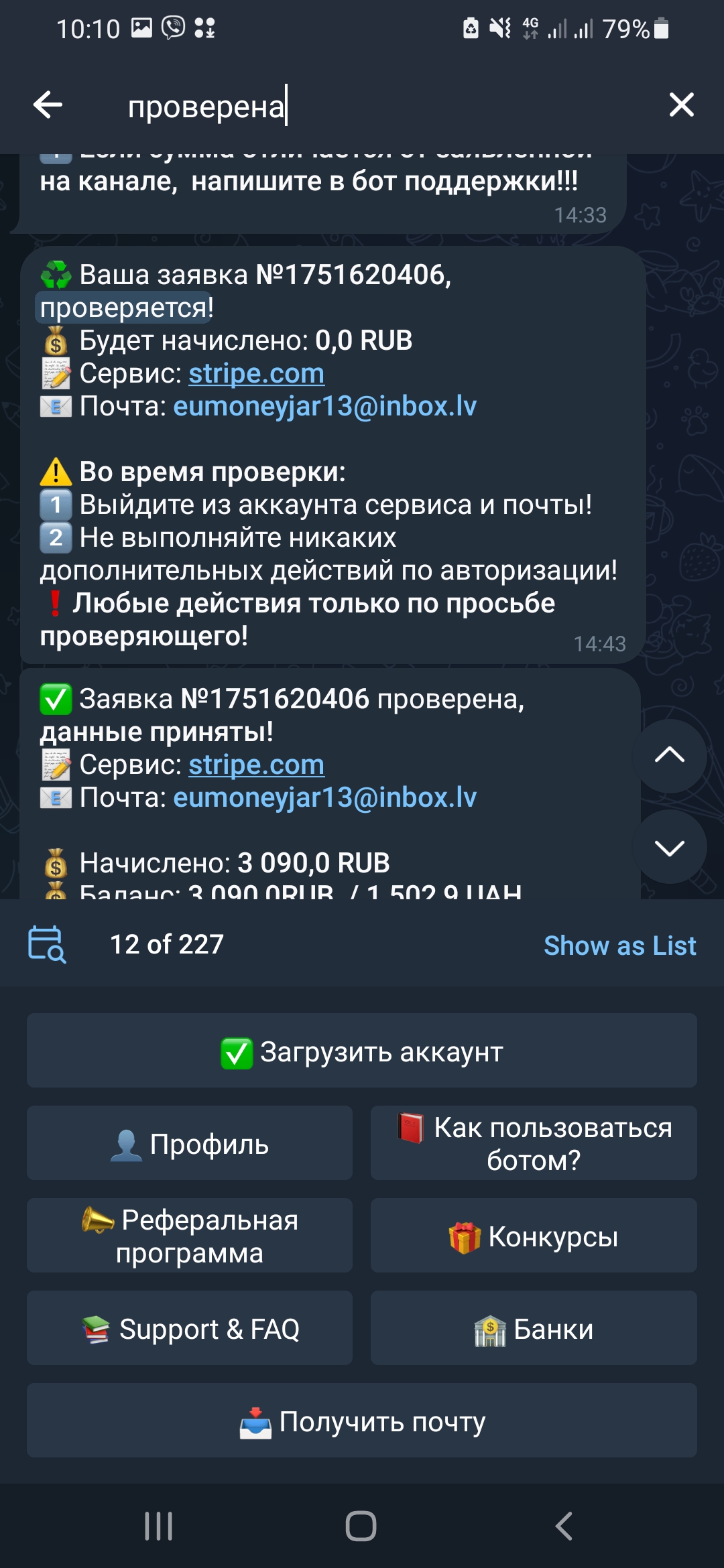The height and width of the screenshot is (1568, 724).
Task: Open Банки
Action: 534,1328
